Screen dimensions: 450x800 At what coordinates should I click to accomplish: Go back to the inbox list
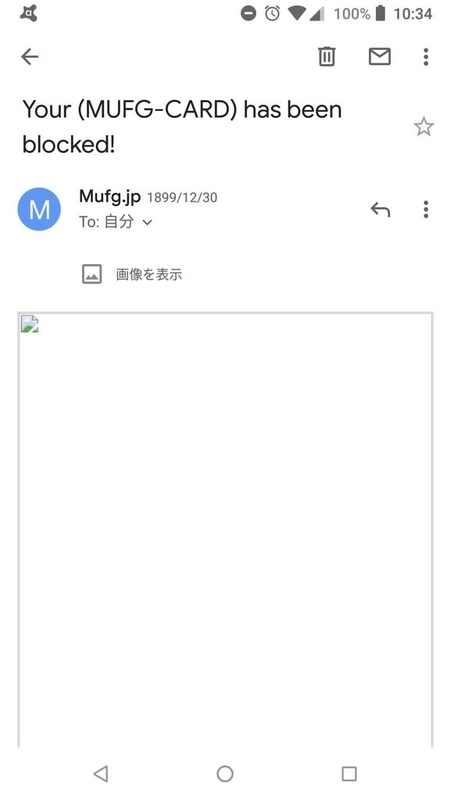pos(30,57)
